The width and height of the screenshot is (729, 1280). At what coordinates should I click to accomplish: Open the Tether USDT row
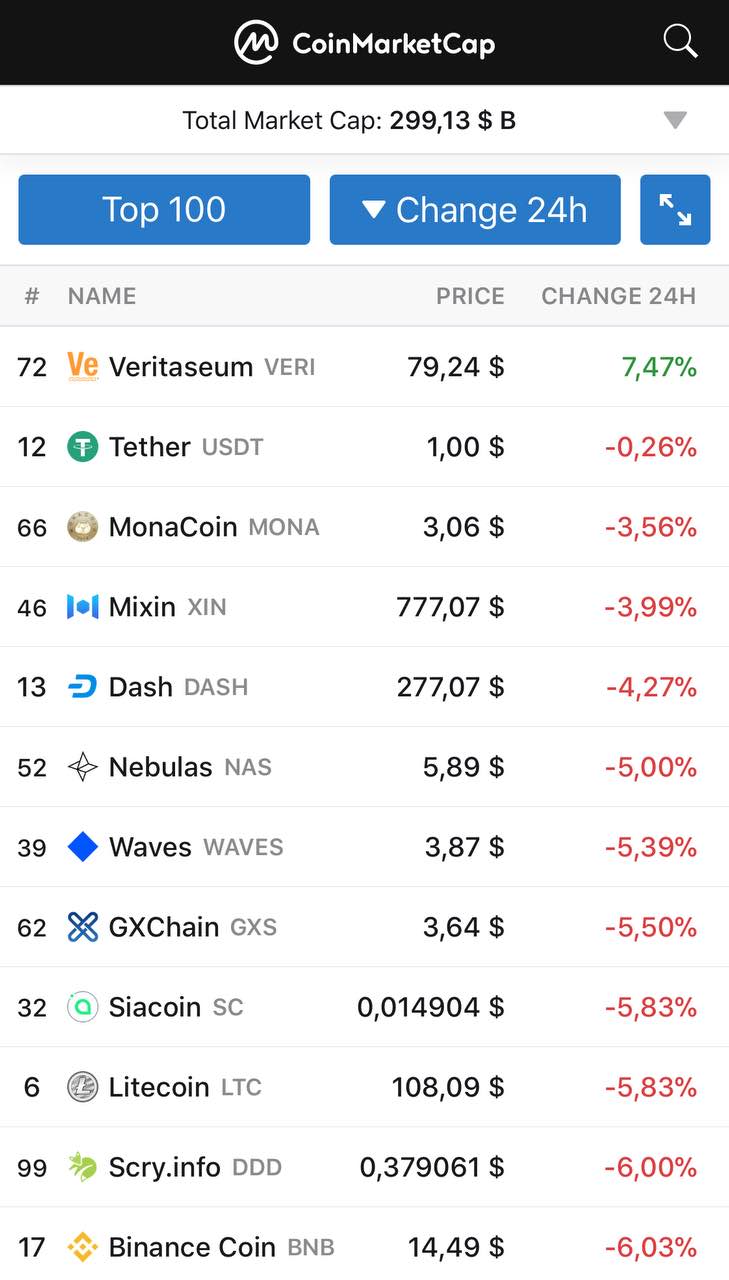pos(364,447)
